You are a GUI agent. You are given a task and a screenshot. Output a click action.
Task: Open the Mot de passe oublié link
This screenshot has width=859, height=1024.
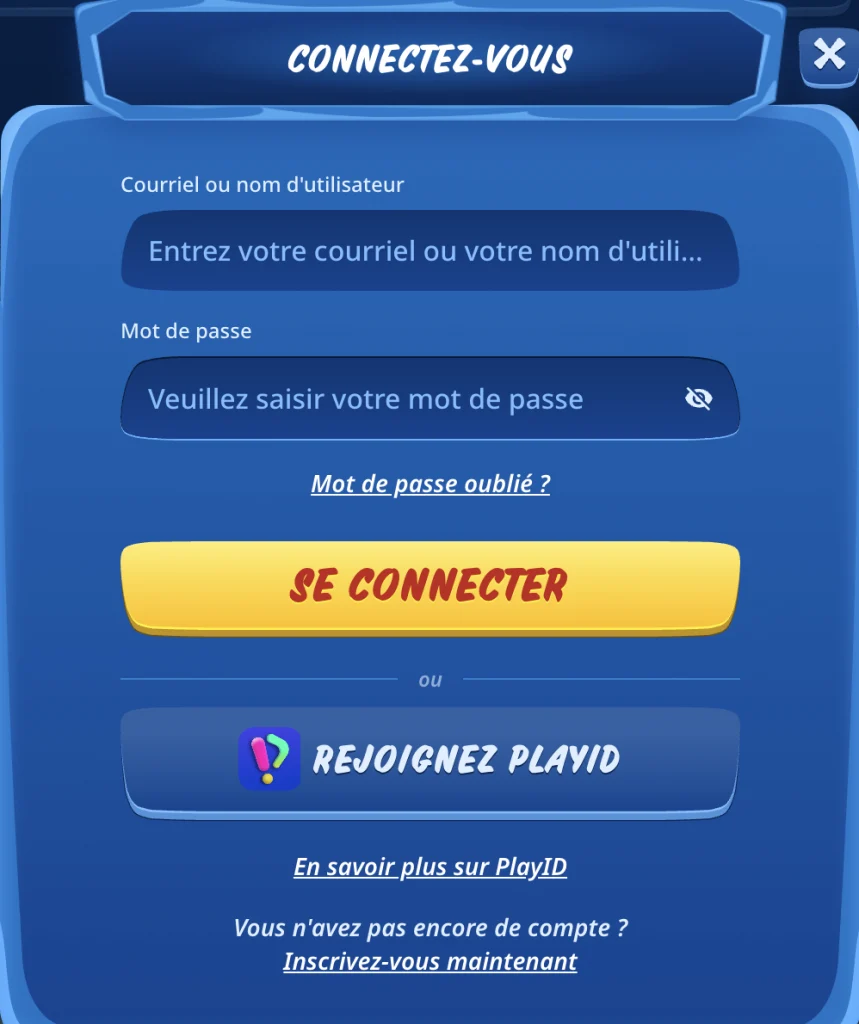point(430,484)
